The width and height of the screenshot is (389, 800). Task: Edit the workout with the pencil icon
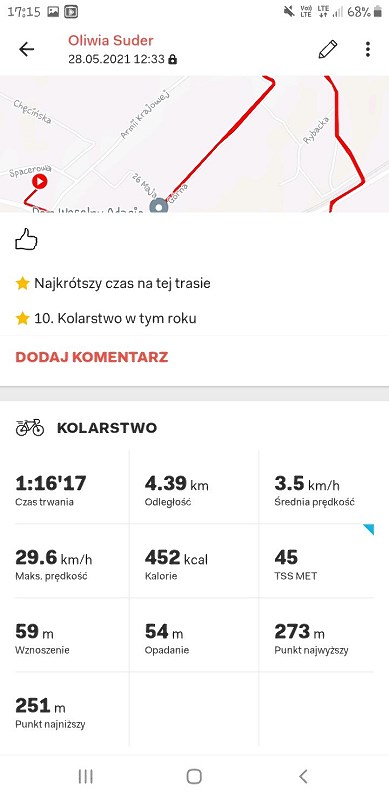[328, 49]
